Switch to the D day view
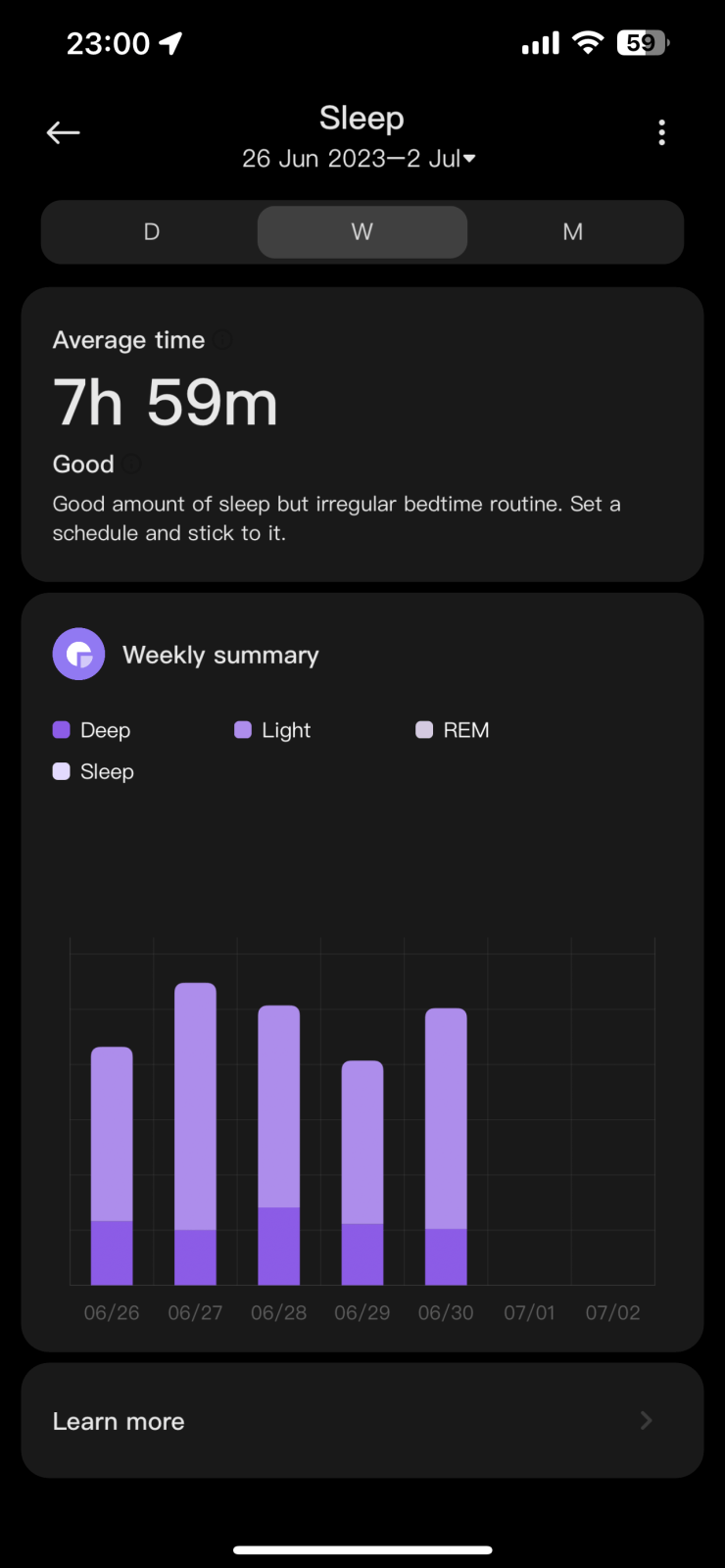 (152, 232)
